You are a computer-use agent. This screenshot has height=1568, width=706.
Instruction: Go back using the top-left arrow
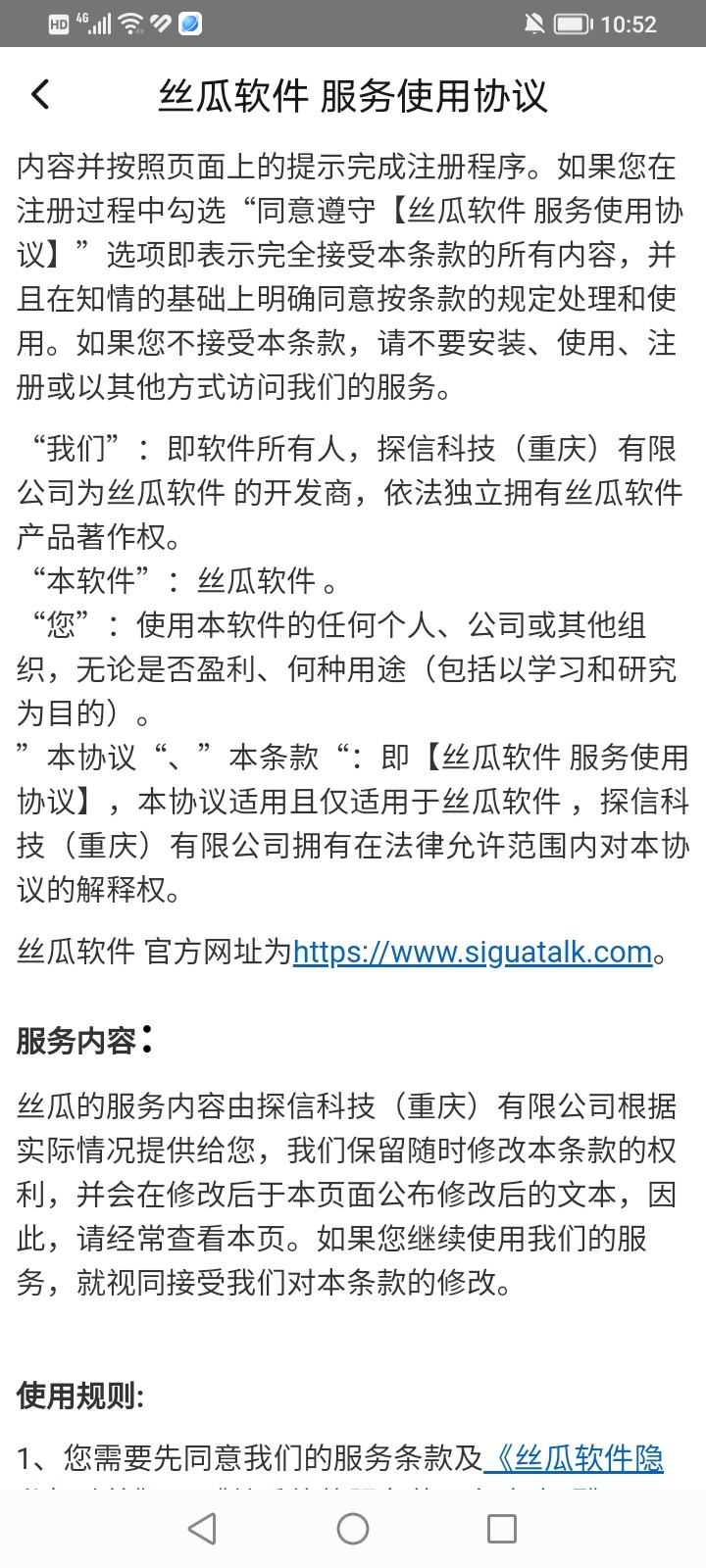click(x=40, y=95)
